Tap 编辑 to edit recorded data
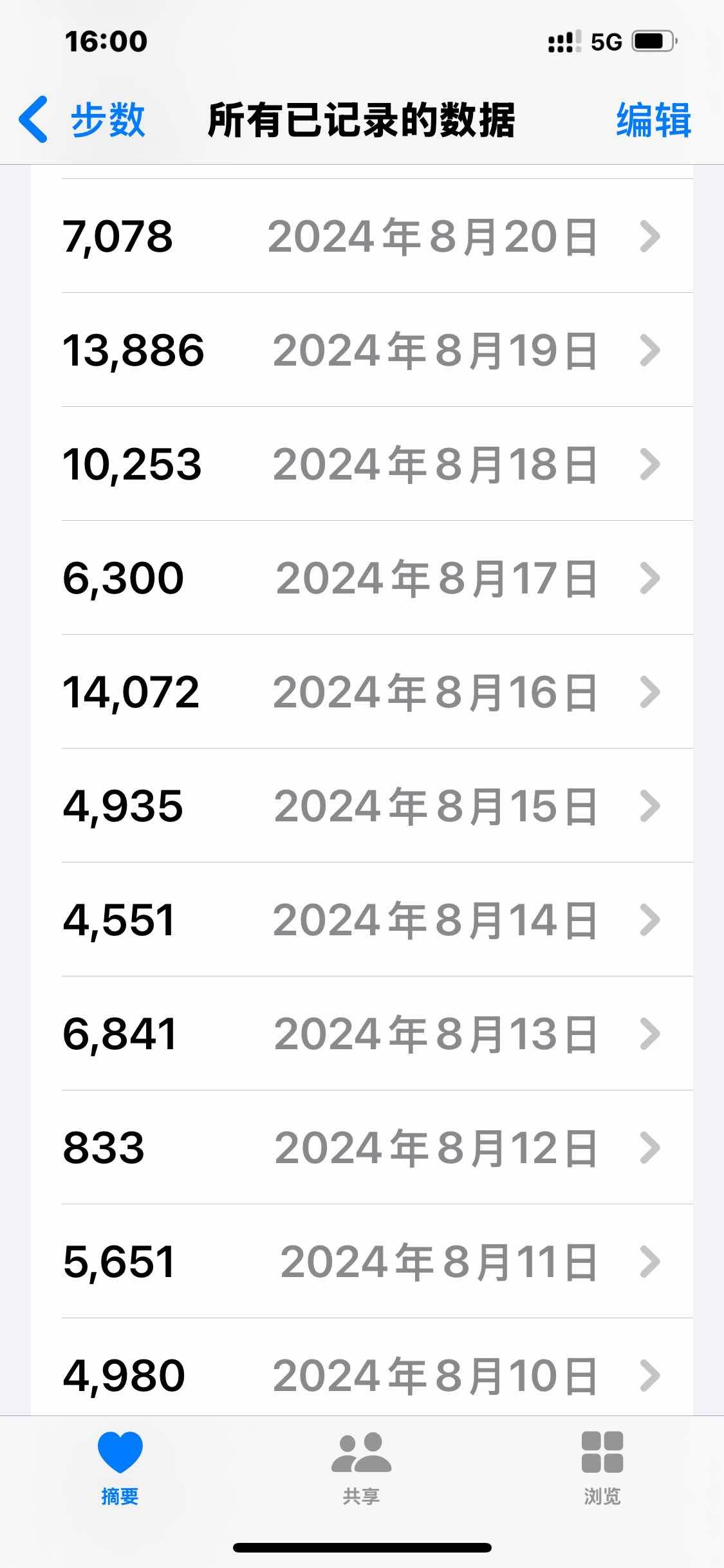The width and height of the screenshot is (724, 1568). pos(653,120)
